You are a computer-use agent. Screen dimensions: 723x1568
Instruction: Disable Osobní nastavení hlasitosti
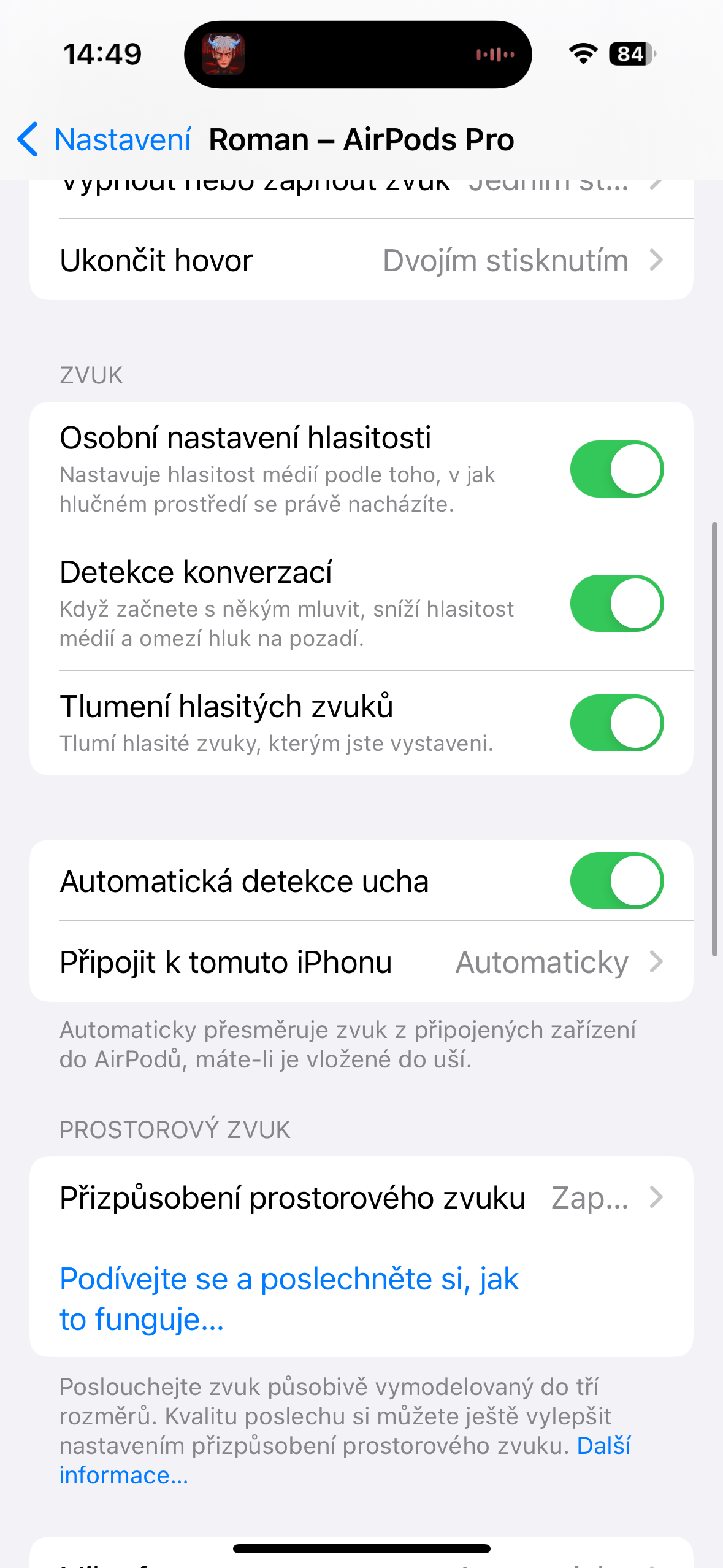616,468
